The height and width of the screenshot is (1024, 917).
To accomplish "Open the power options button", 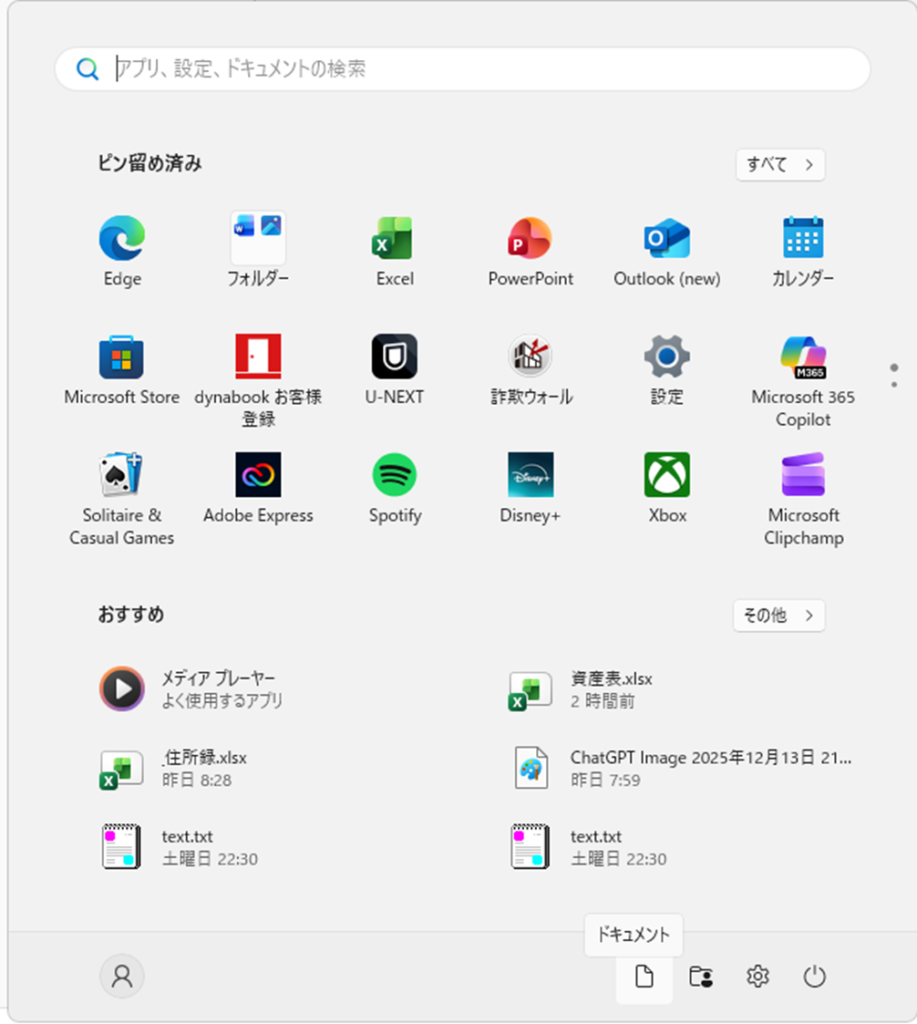I will (x=815, y=976).
